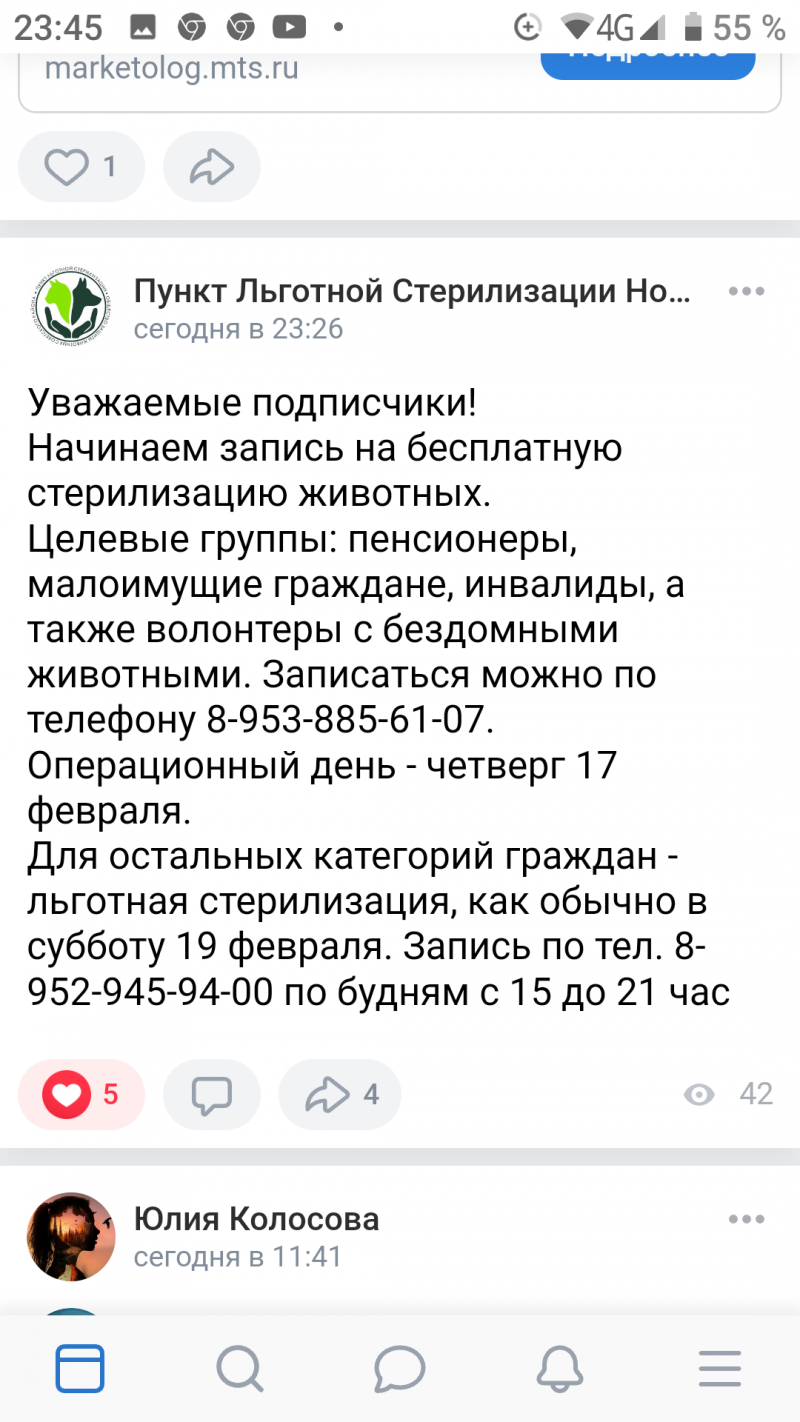Share the sterilization post with 4 reposts
The width and height of the screenshot is (800, 1422).
pyautogui.click(x=340, y=1095)
